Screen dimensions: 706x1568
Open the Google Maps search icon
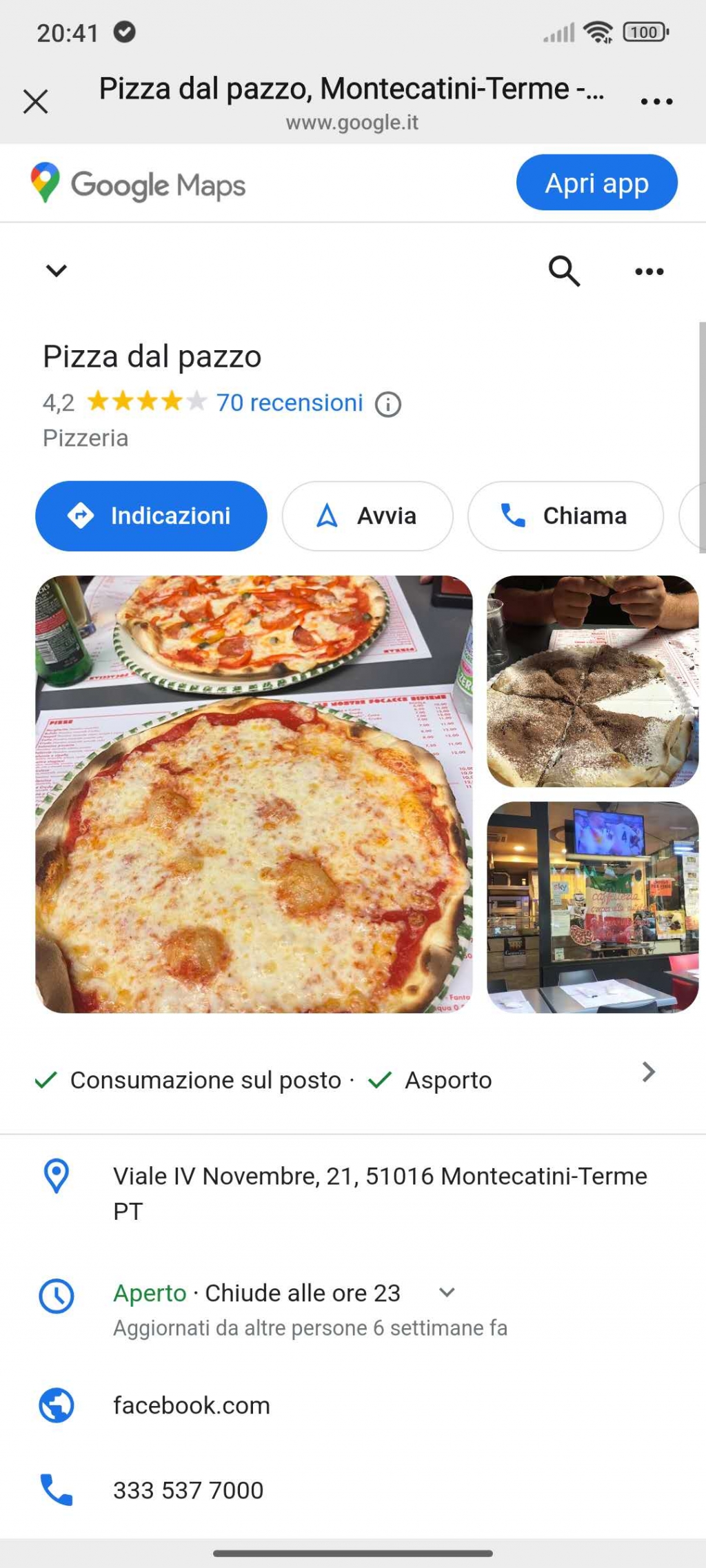pos(564,270)
